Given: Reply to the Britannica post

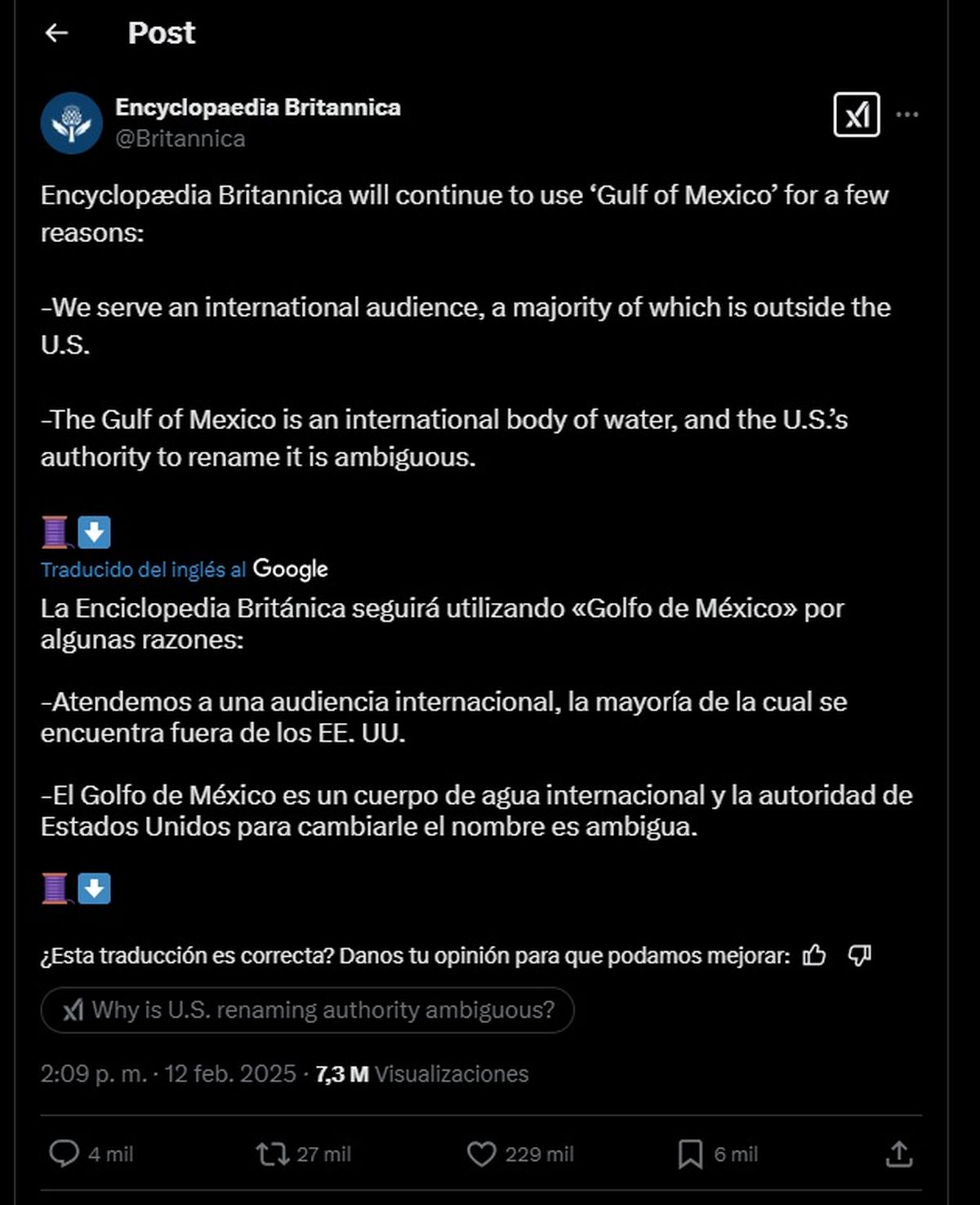Looking at the screenshot, I should tap(64, 1154).
